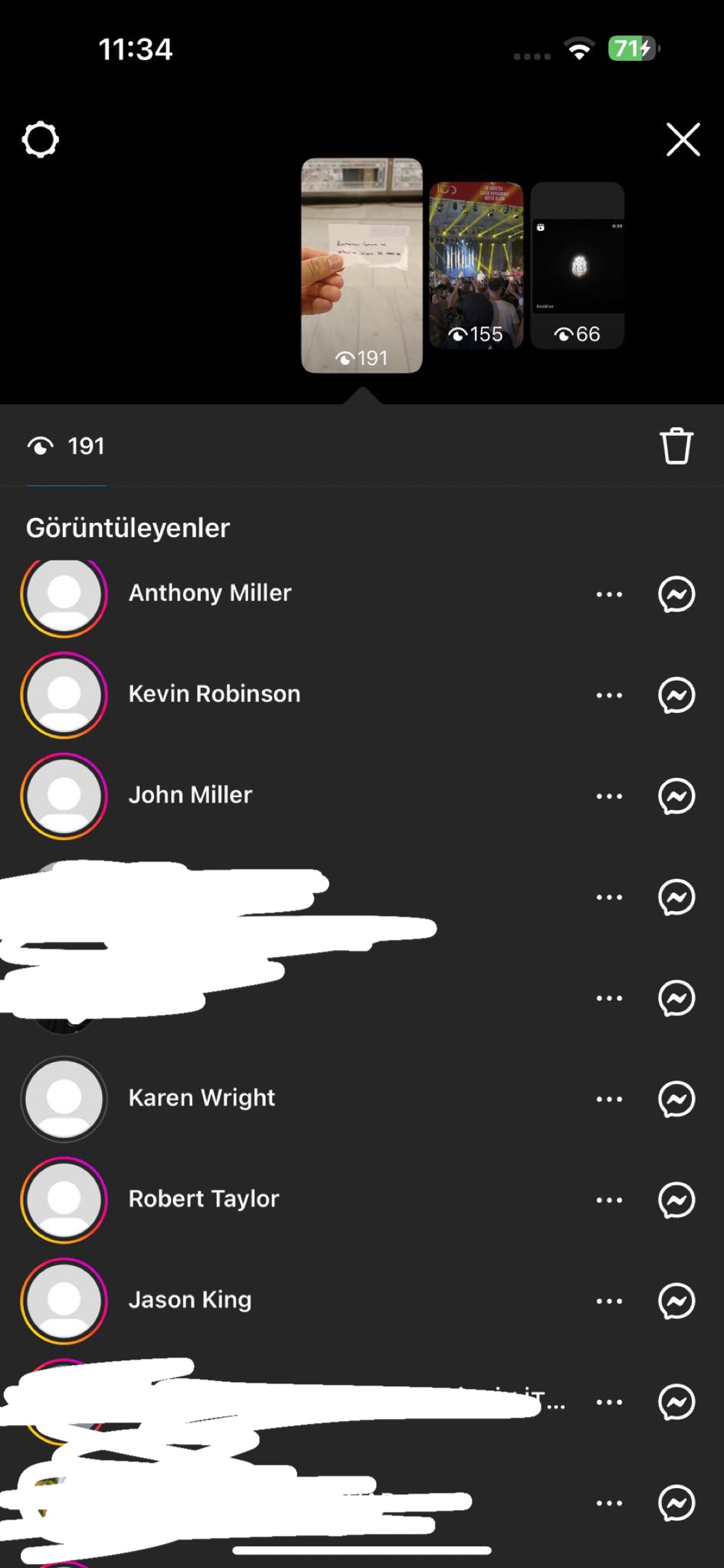Send a message to Kevin Robinson

[x=676, y=695]
